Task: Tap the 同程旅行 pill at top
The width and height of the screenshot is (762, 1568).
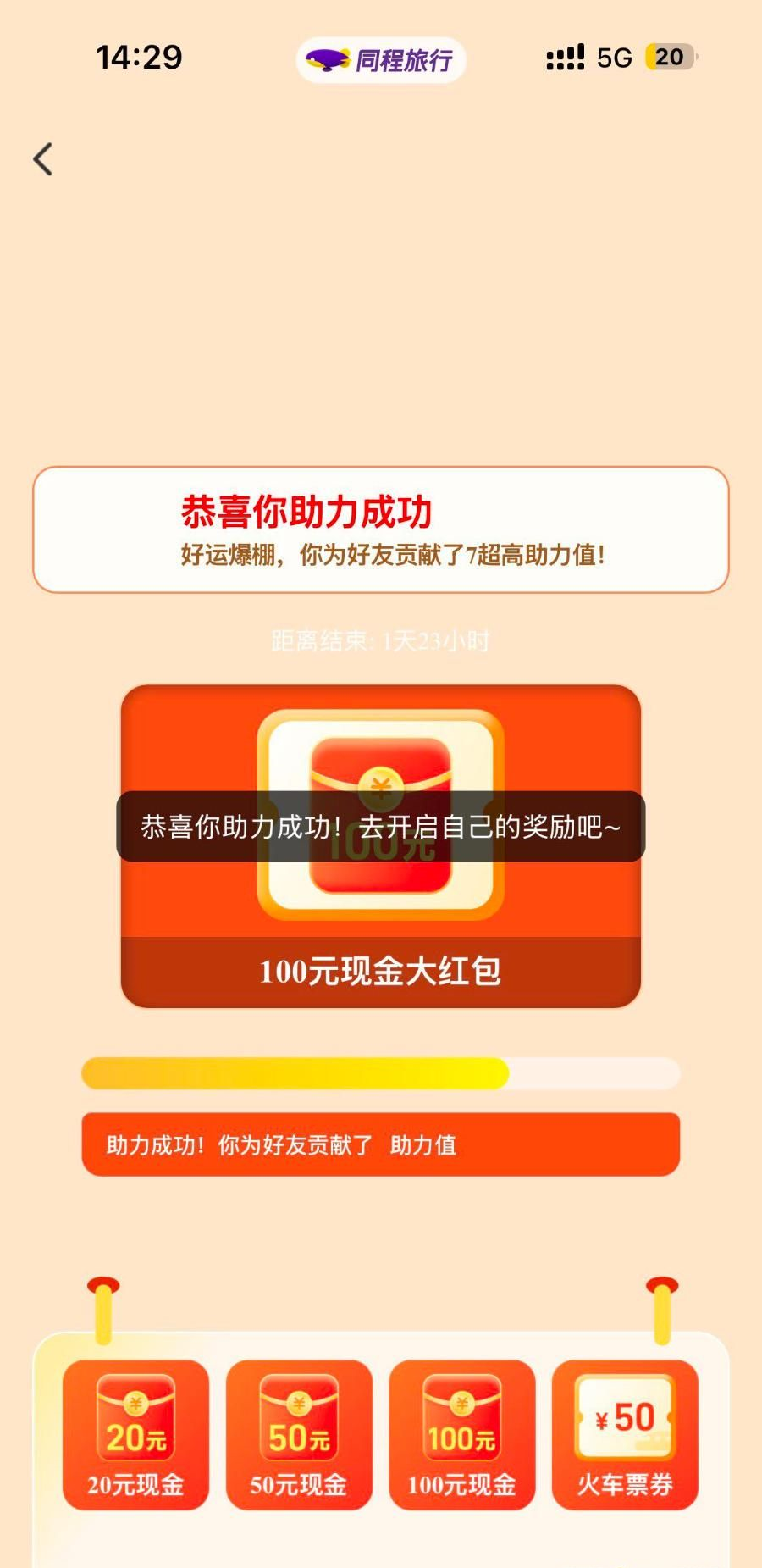Action: [380, 59]
